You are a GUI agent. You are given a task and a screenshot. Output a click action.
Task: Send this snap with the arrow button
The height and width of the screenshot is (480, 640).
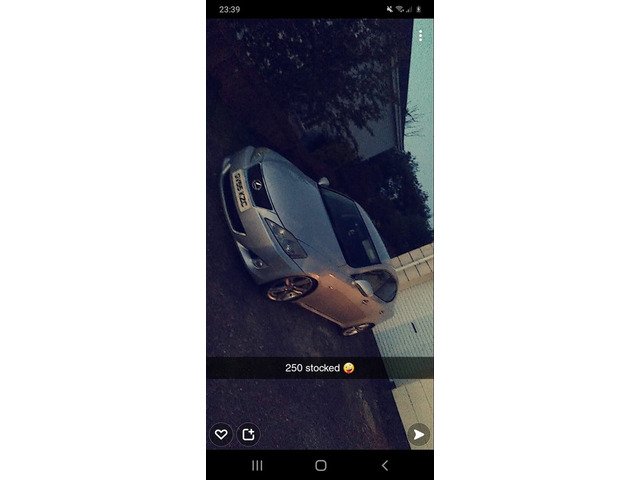pyautogui.click(x=419, y=434)
